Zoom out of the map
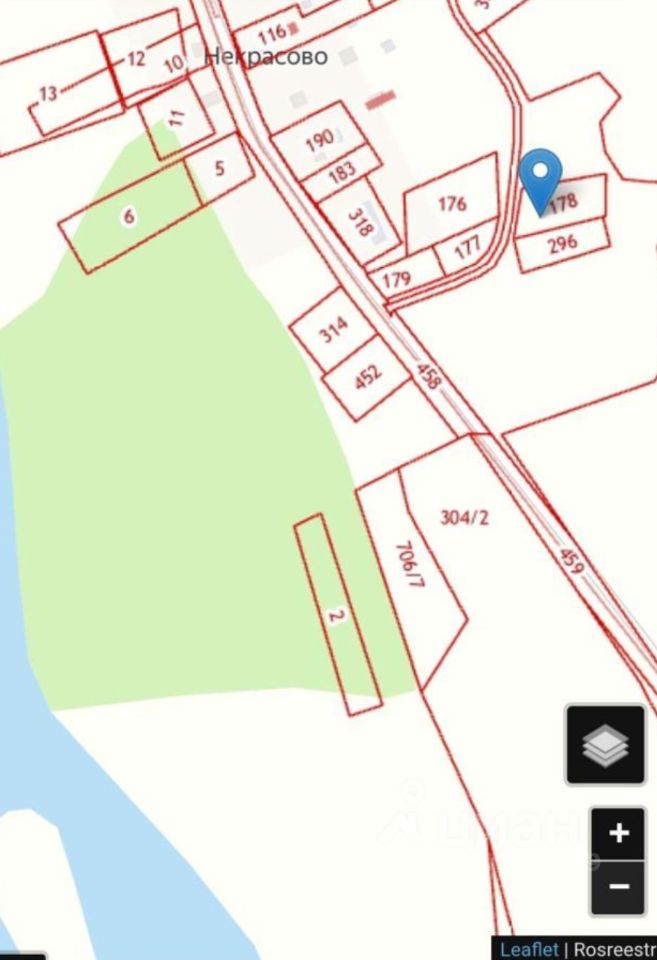This screenshot has width=657, height=960. (617, 886)
